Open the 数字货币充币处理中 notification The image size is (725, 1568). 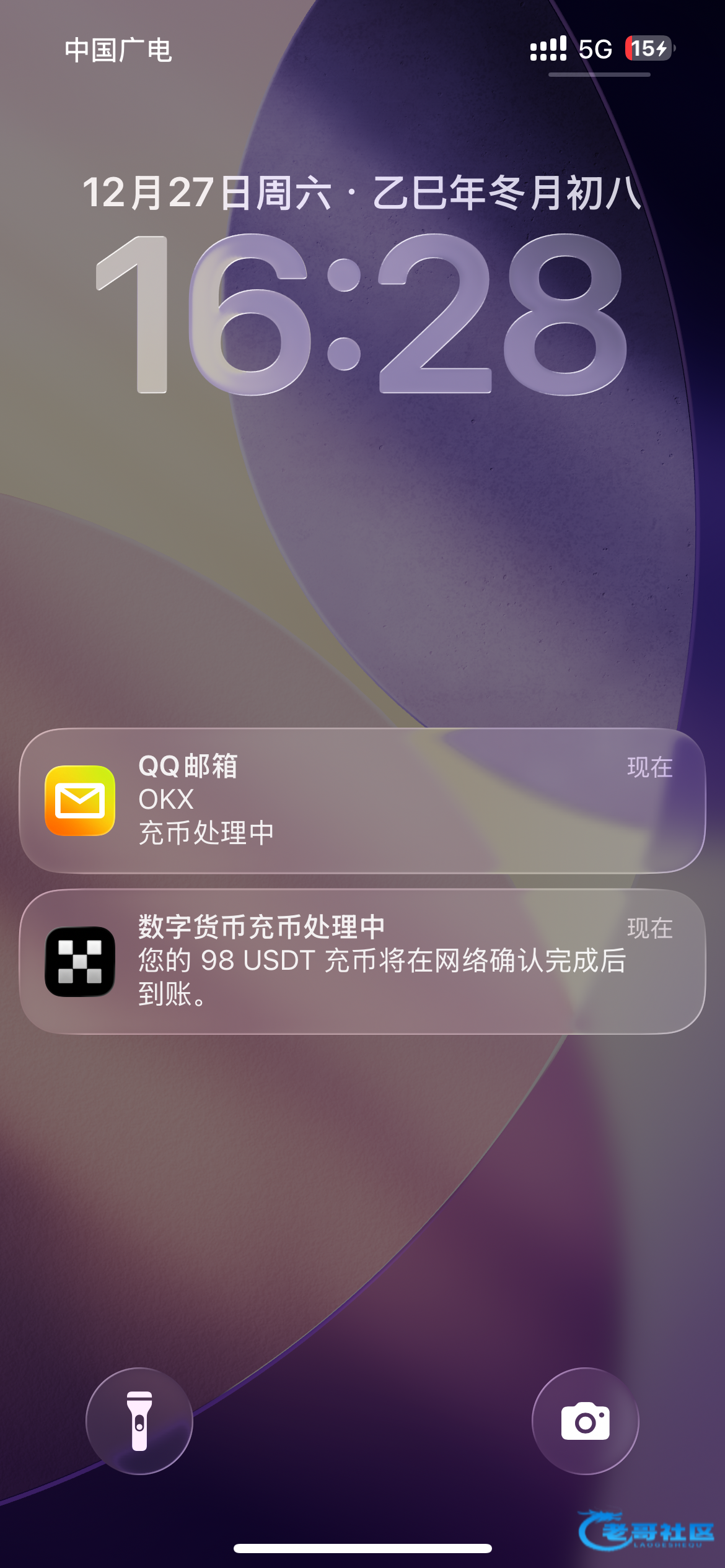pyautogui.click(x=362, y=961)
